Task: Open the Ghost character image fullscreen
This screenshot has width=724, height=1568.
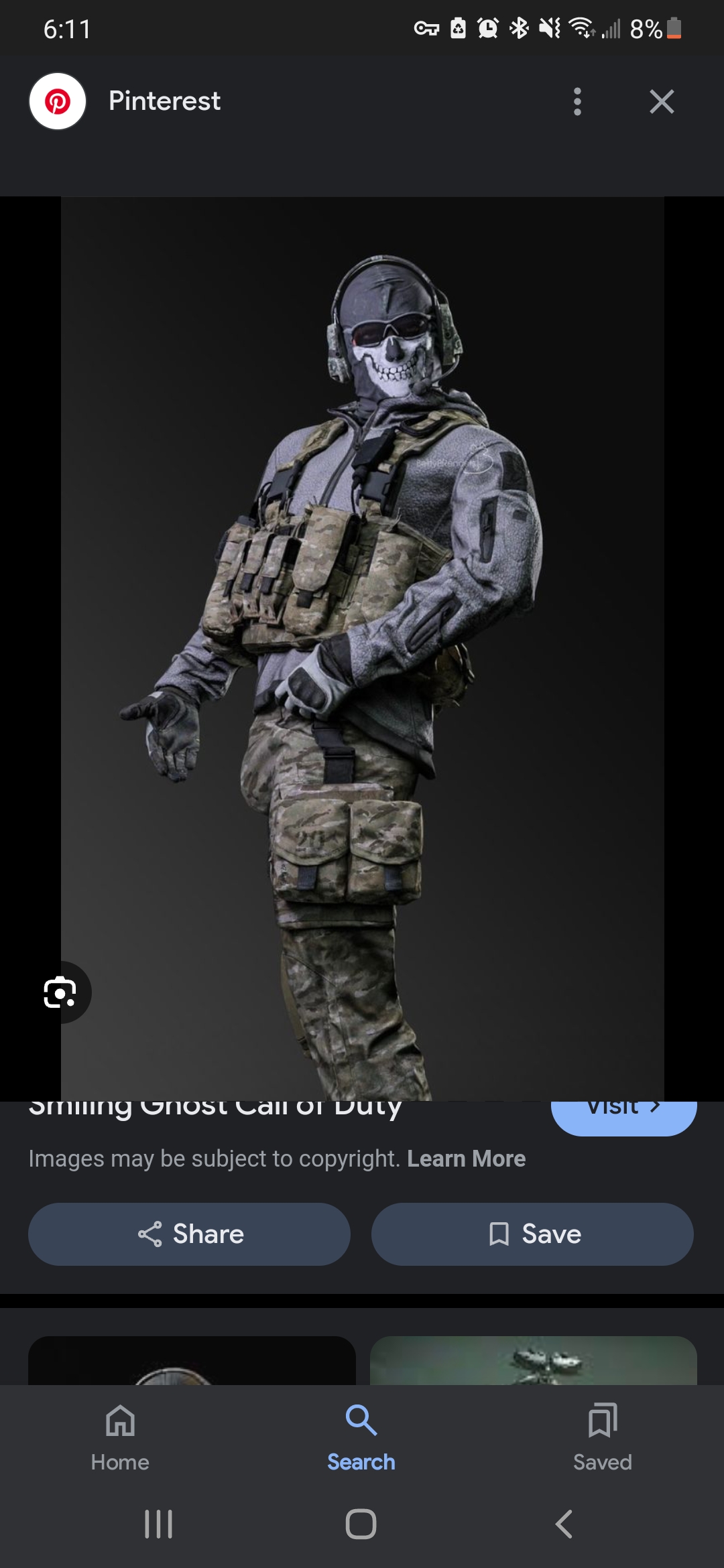Action: [x=362, y=643]
